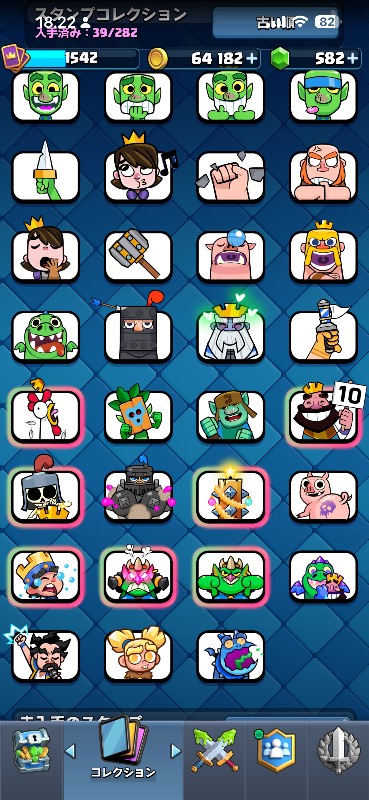
Task: Open the pink pig with skull tattoo emote
Action: (x=323, y=495)
